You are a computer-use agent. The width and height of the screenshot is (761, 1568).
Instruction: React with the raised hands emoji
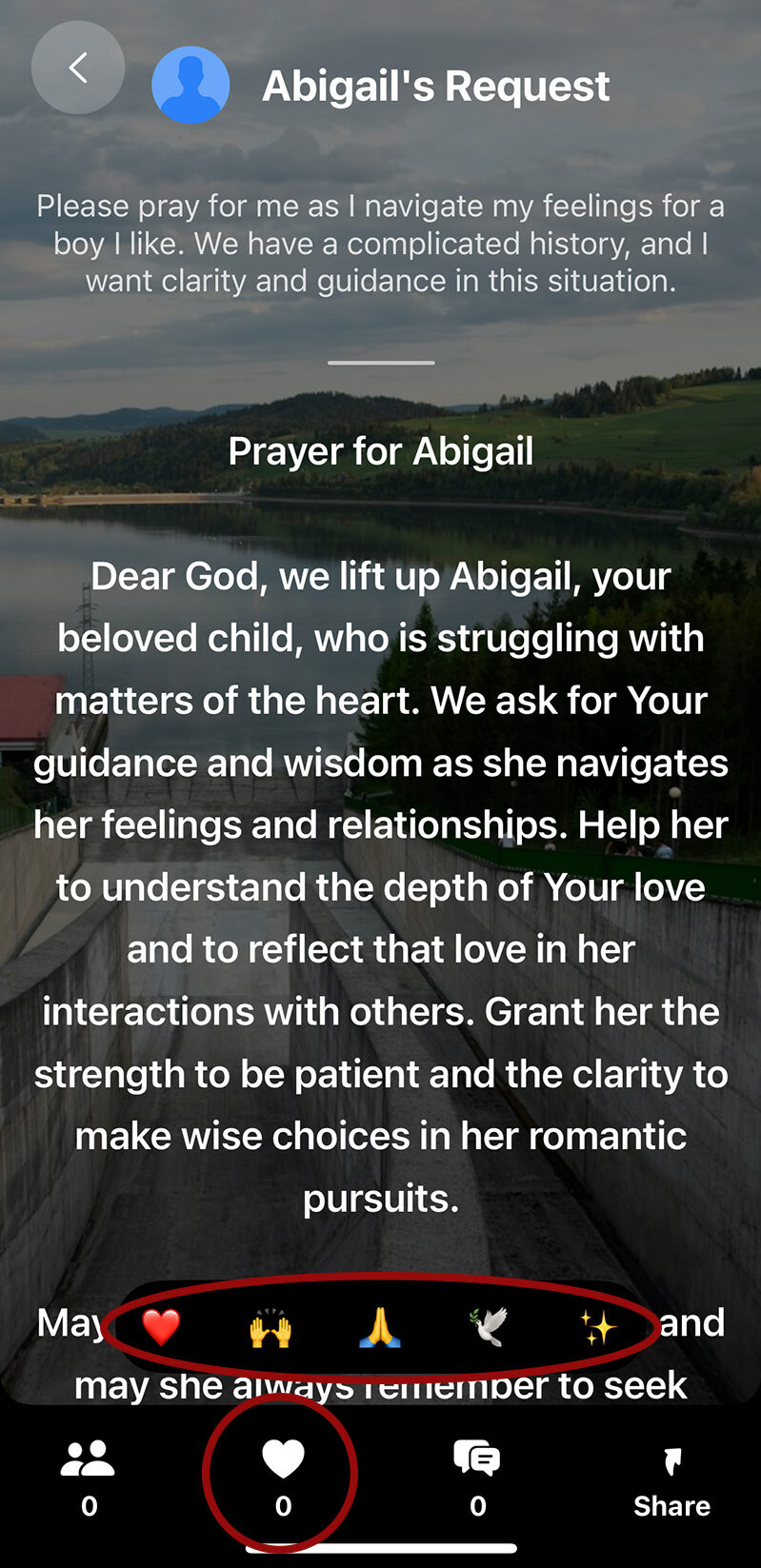tap(270, 1326)
